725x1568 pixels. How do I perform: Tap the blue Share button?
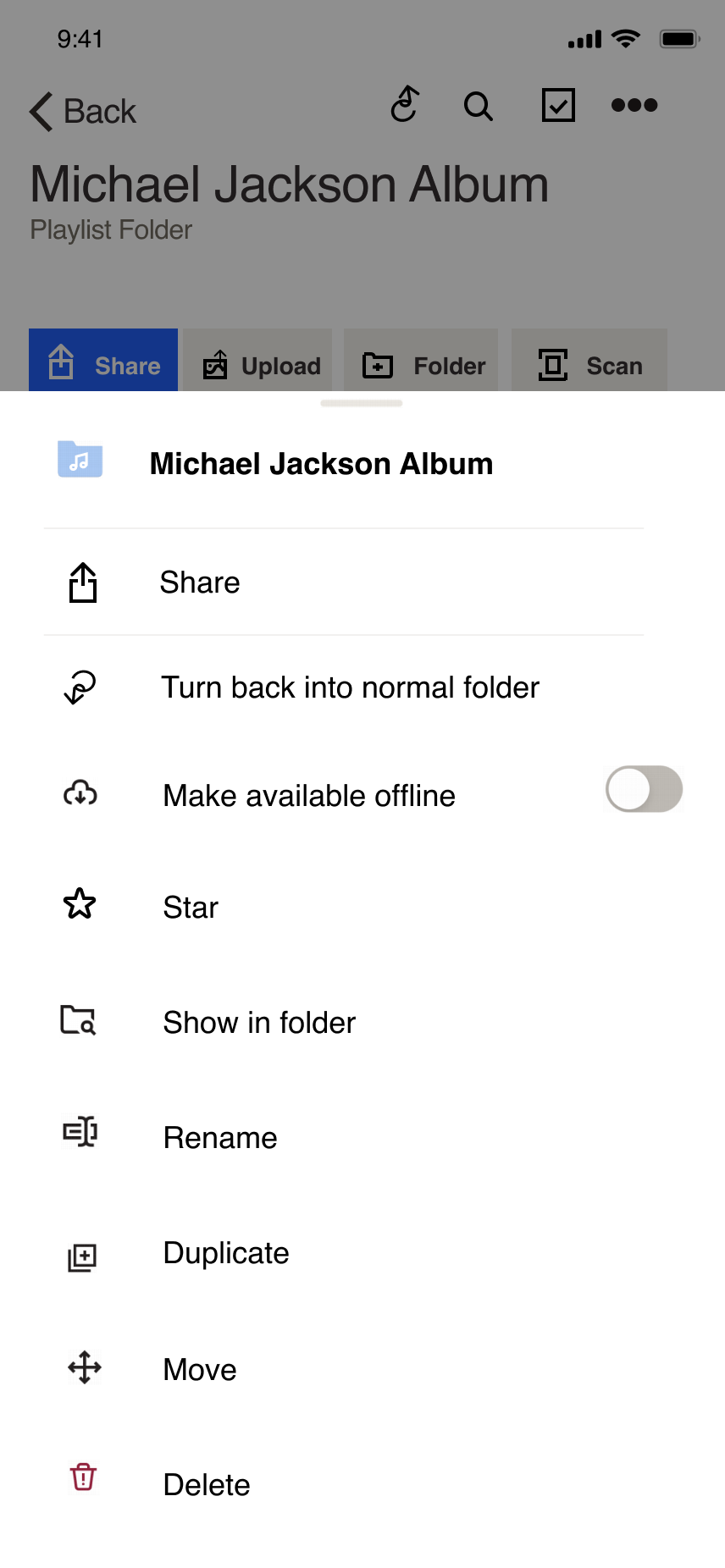103,361
